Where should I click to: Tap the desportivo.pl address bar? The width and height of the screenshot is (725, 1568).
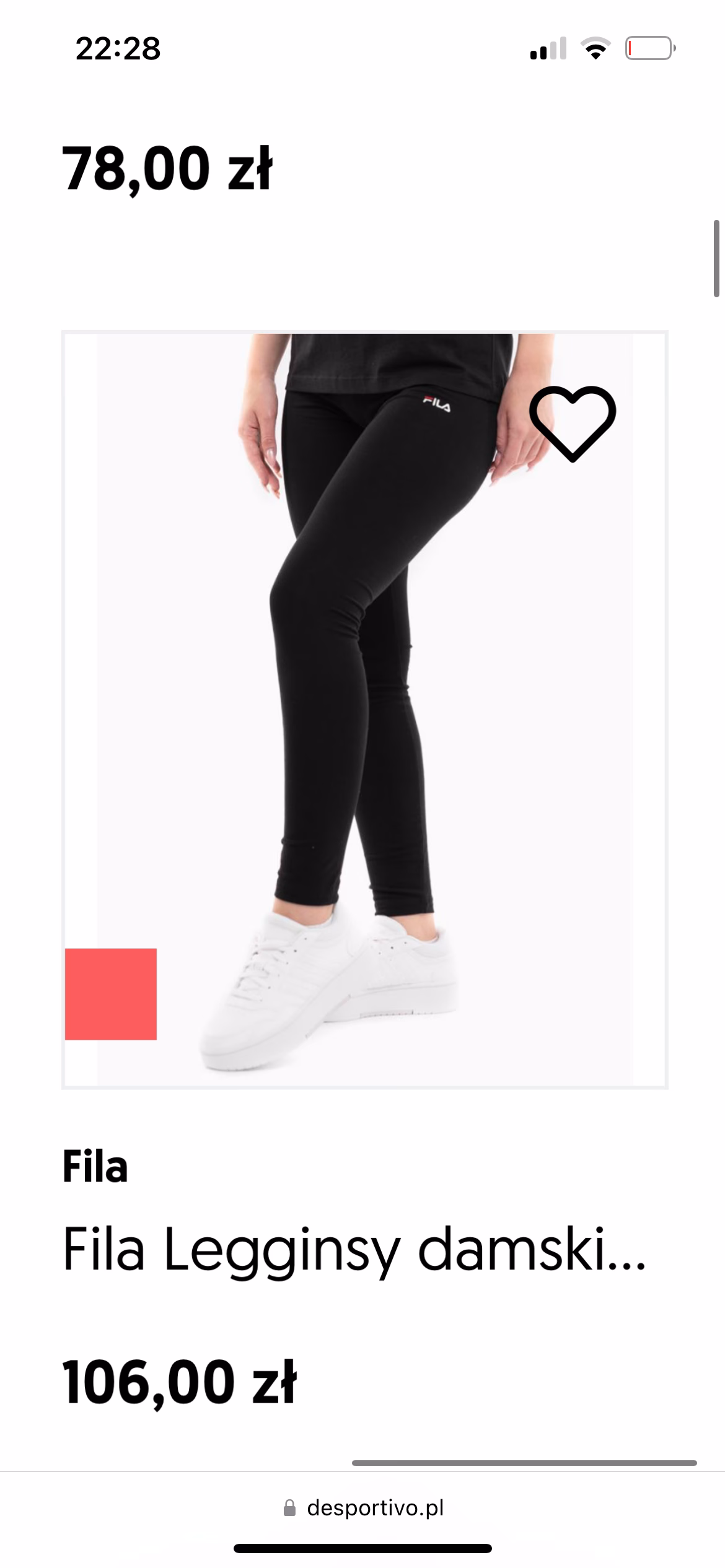(x=363, y=1507)
